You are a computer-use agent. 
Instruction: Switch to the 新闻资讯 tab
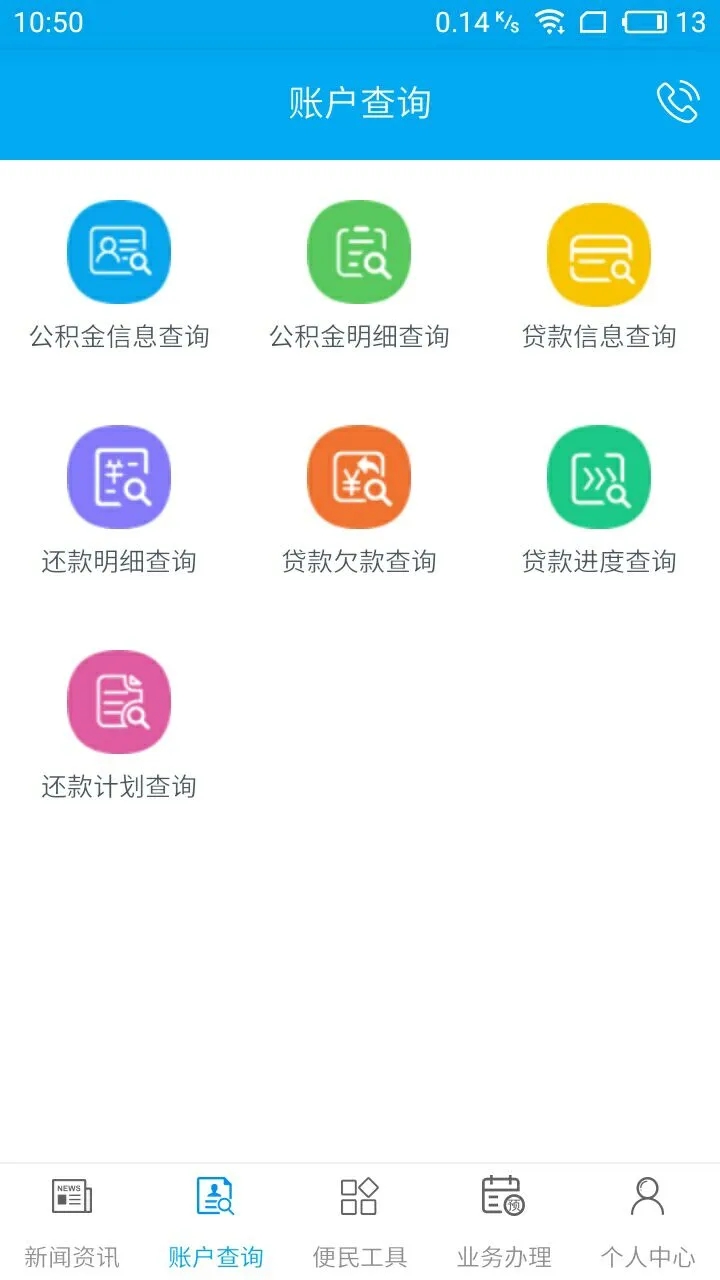point(72,1221)
